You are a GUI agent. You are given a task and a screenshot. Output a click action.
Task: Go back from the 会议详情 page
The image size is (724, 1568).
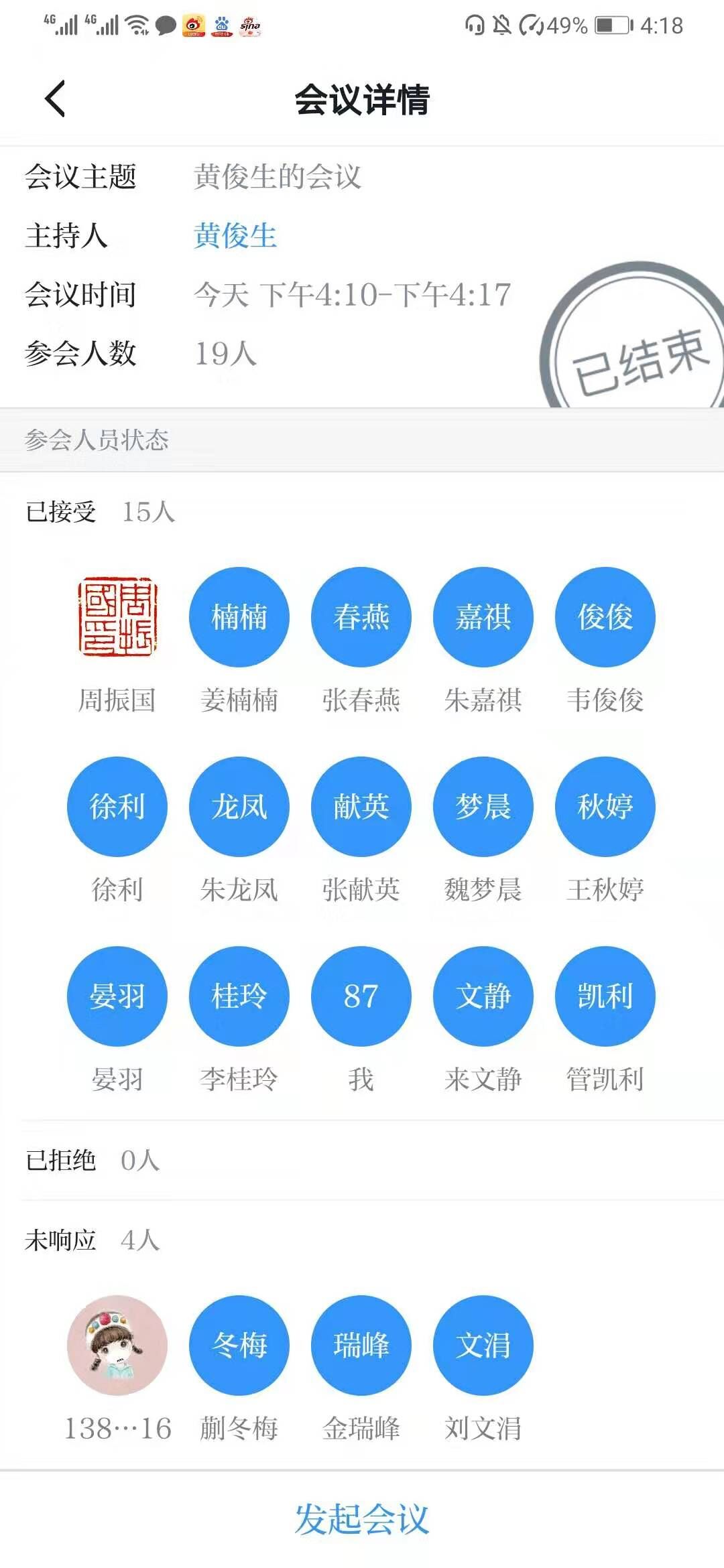(56, 99)
